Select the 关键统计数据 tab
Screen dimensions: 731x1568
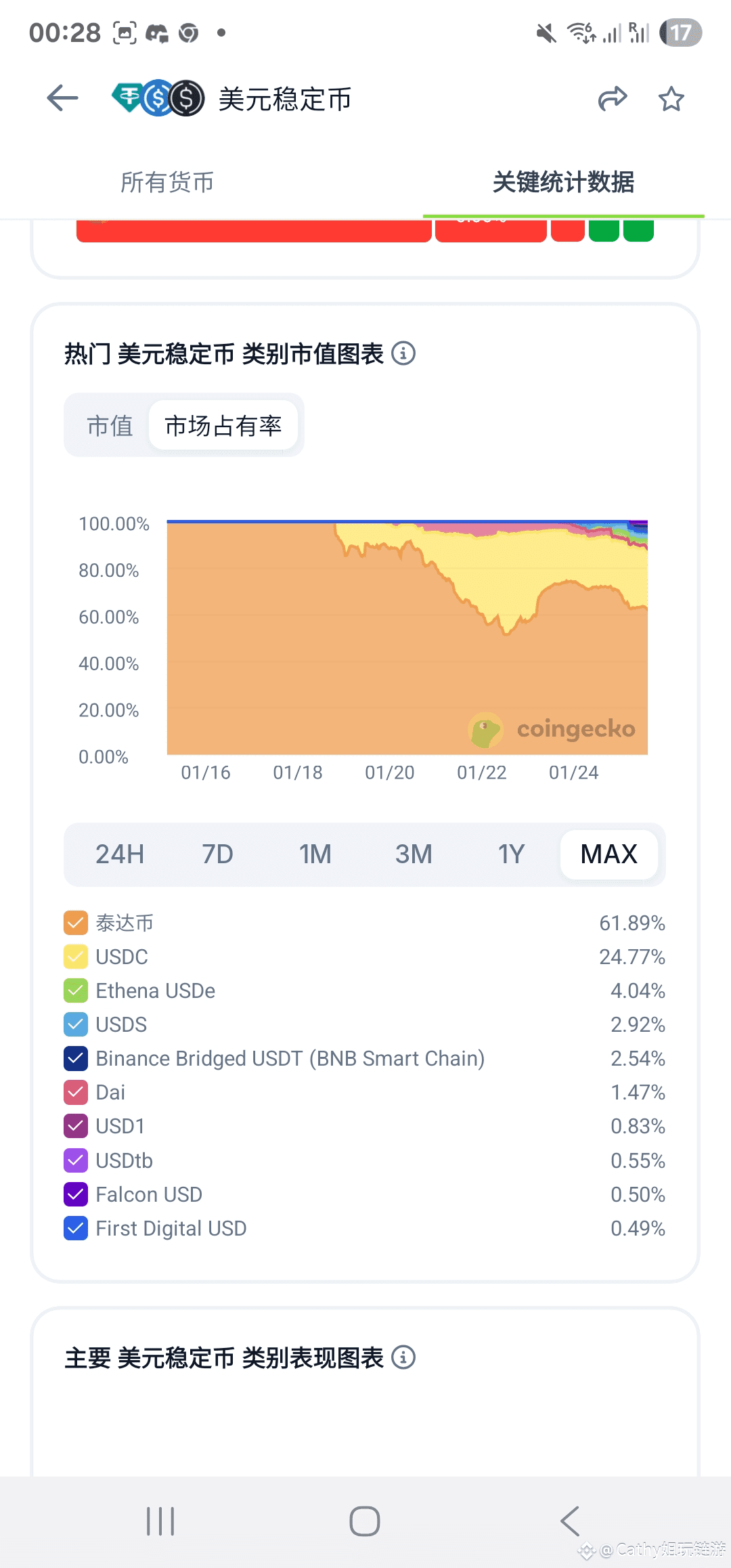(563, 182)
